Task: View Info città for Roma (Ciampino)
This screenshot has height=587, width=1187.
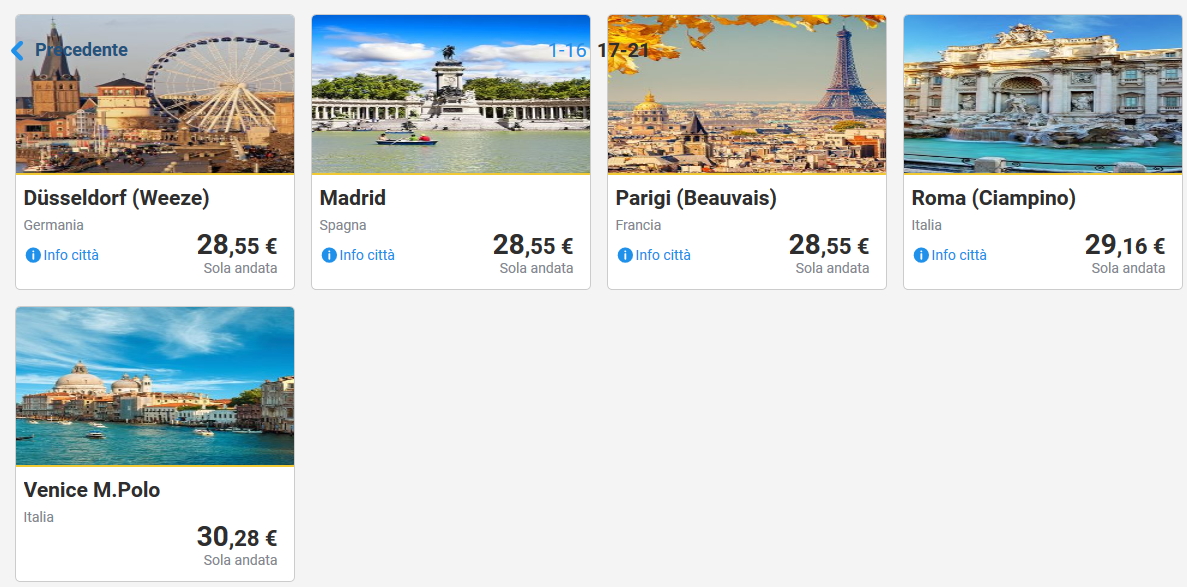Action: pos(950,255)
